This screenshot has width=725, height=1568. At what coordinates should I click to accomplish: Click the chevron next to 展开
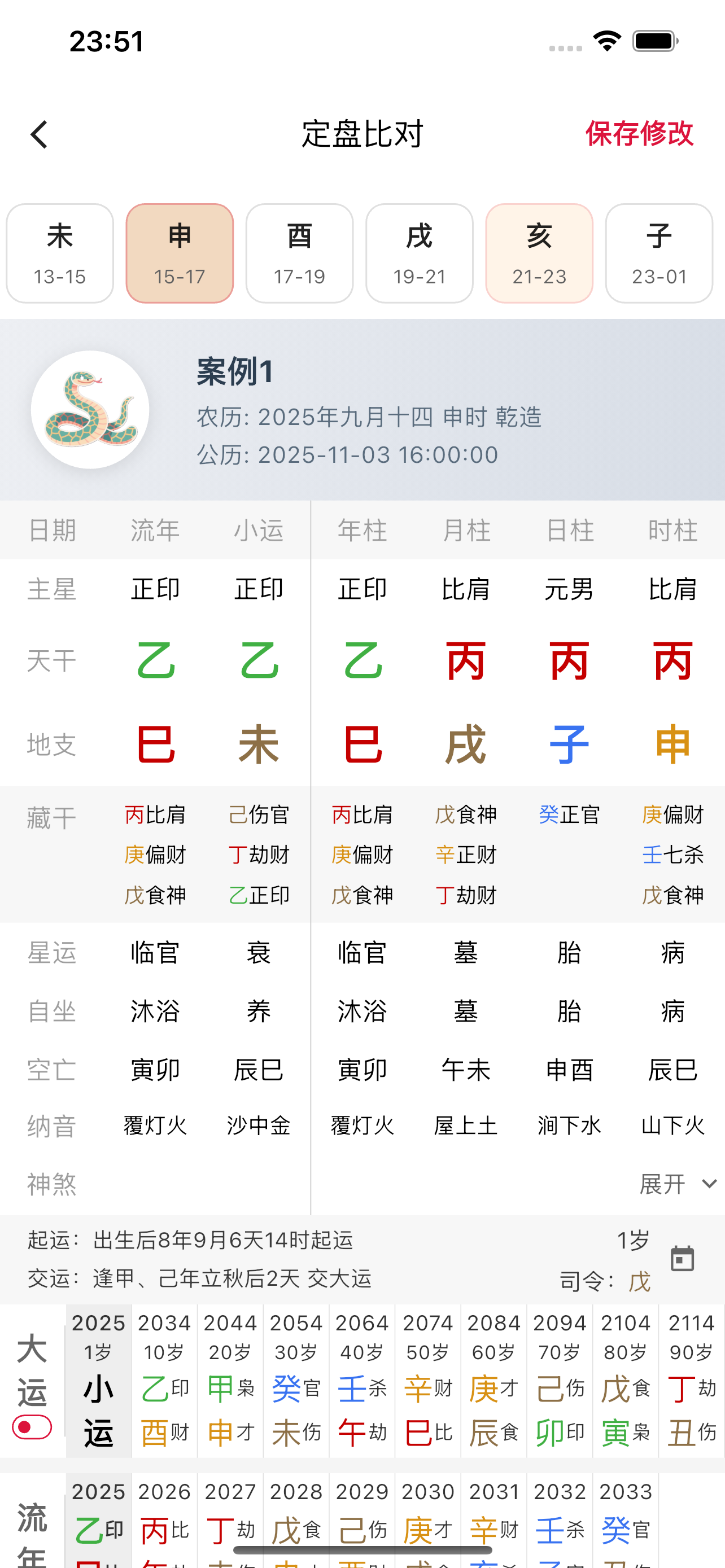(x=708, y=1185)
